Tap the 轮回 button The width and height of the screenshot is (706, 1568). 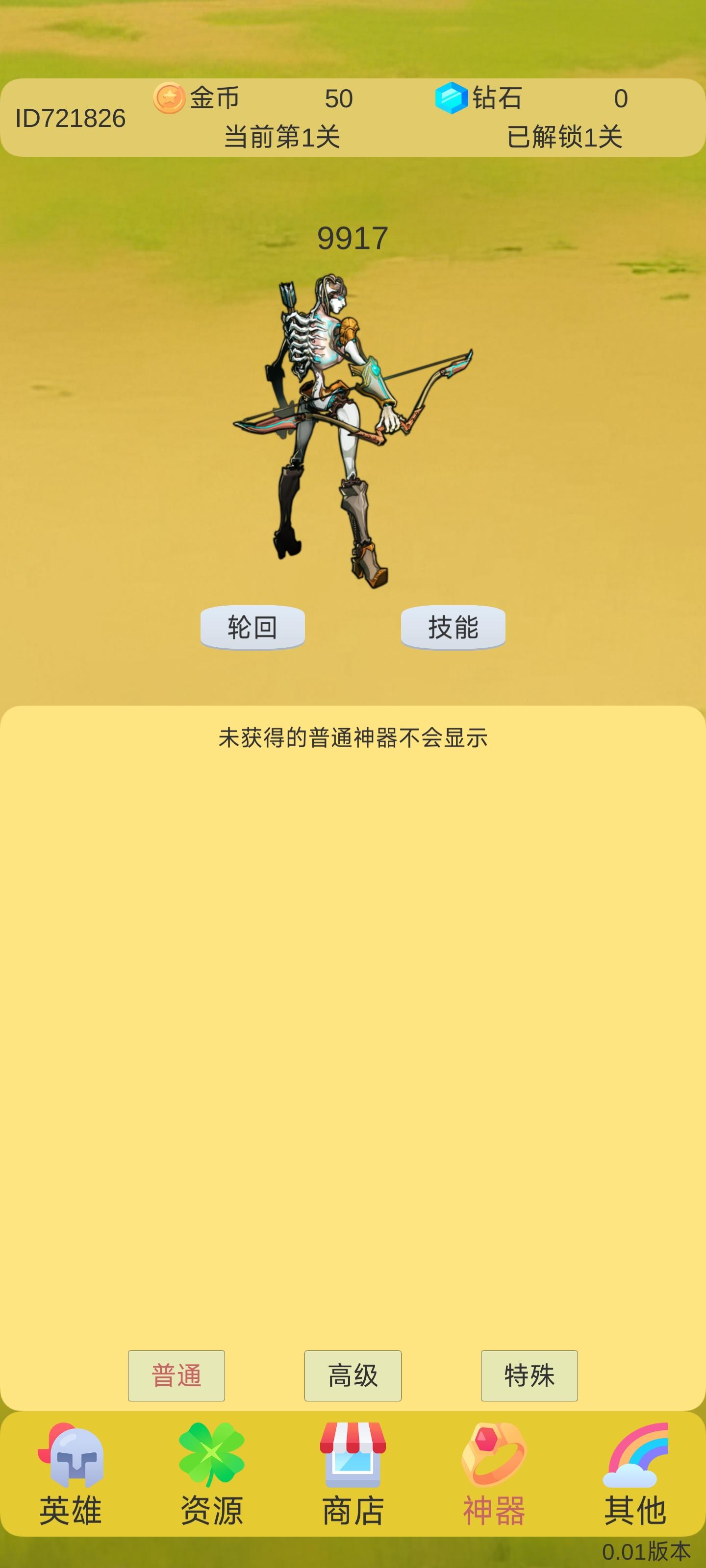(x=252, y=626)
